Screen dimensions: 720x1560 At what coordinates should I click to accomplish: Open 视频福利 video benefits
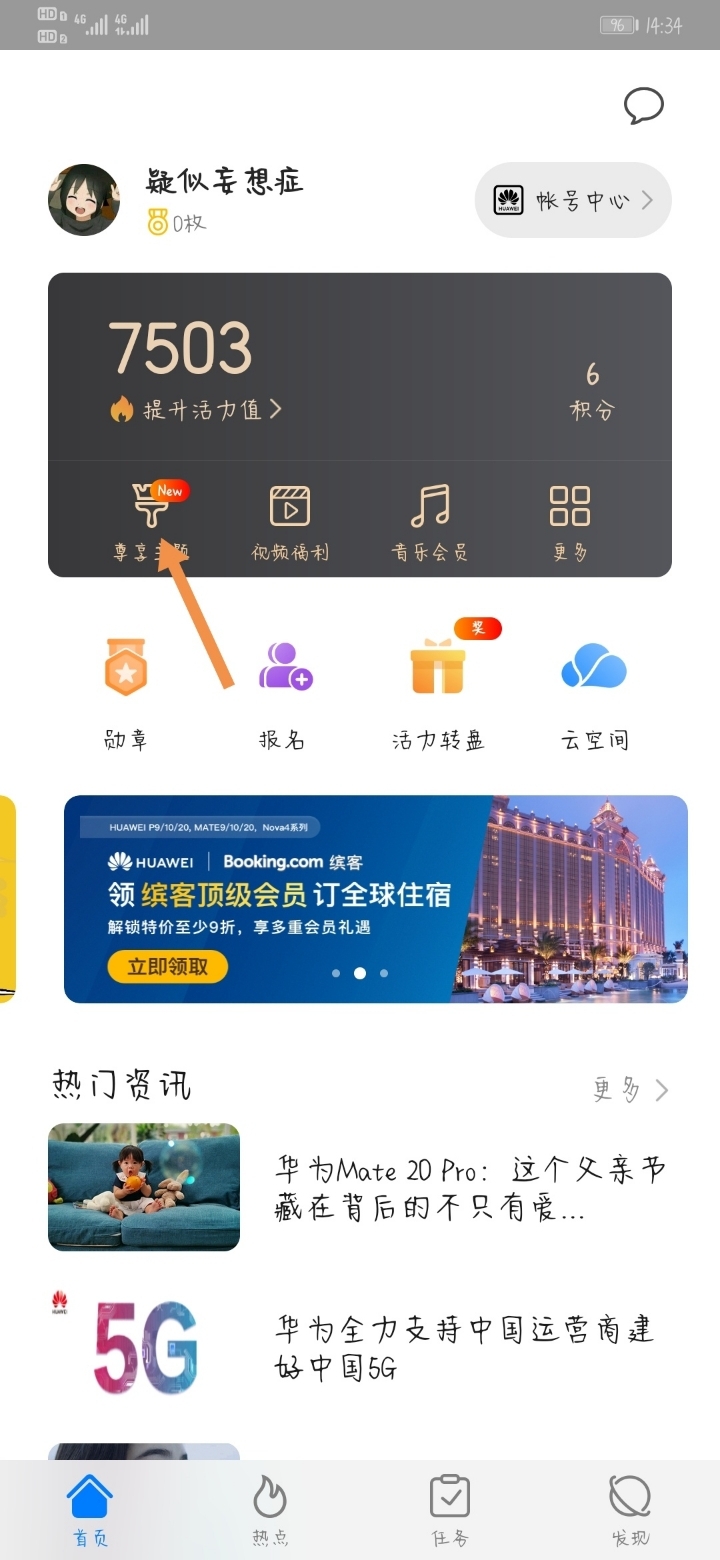click(x=290, y=522)
